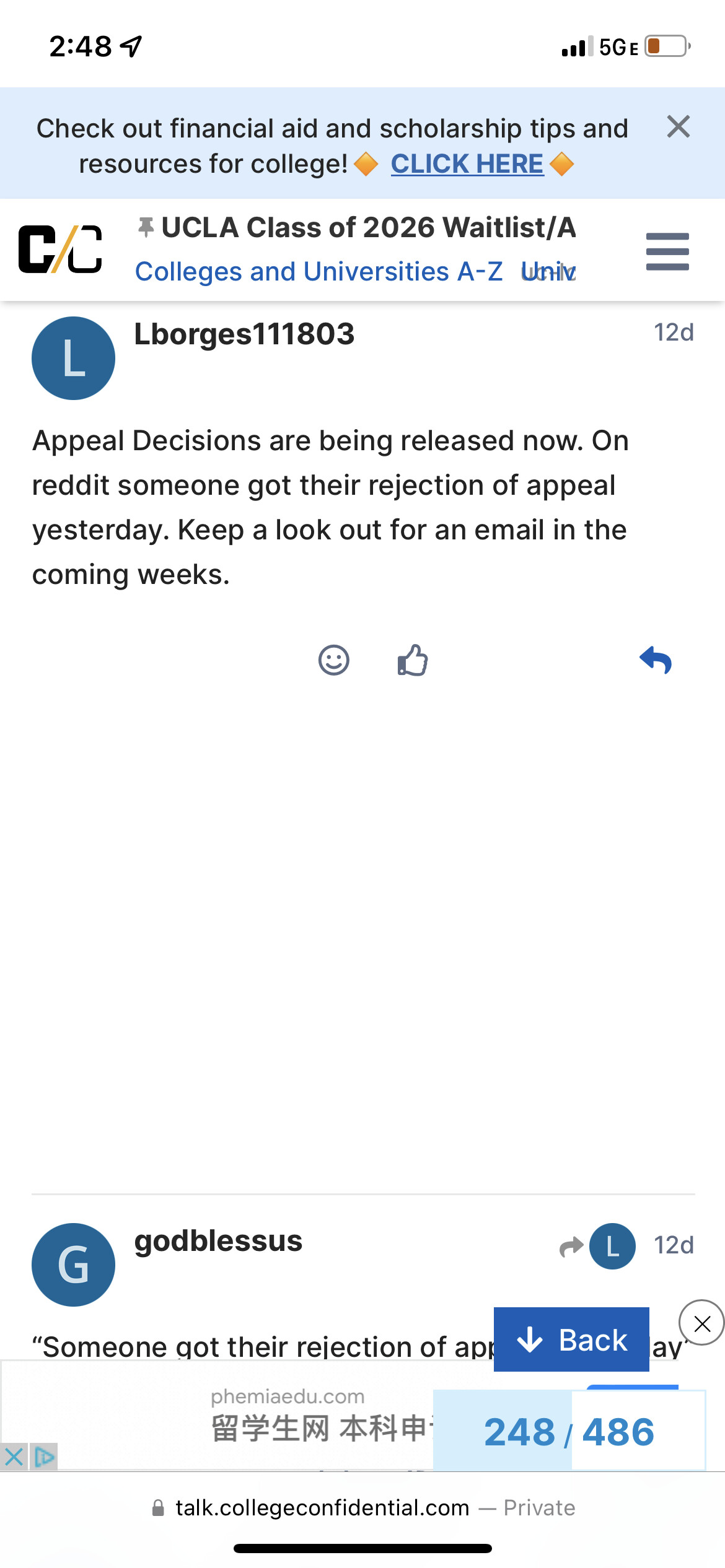Open godblessus's profile avatar
This screenshot has width=725, height=1568.
point(73,1265)
